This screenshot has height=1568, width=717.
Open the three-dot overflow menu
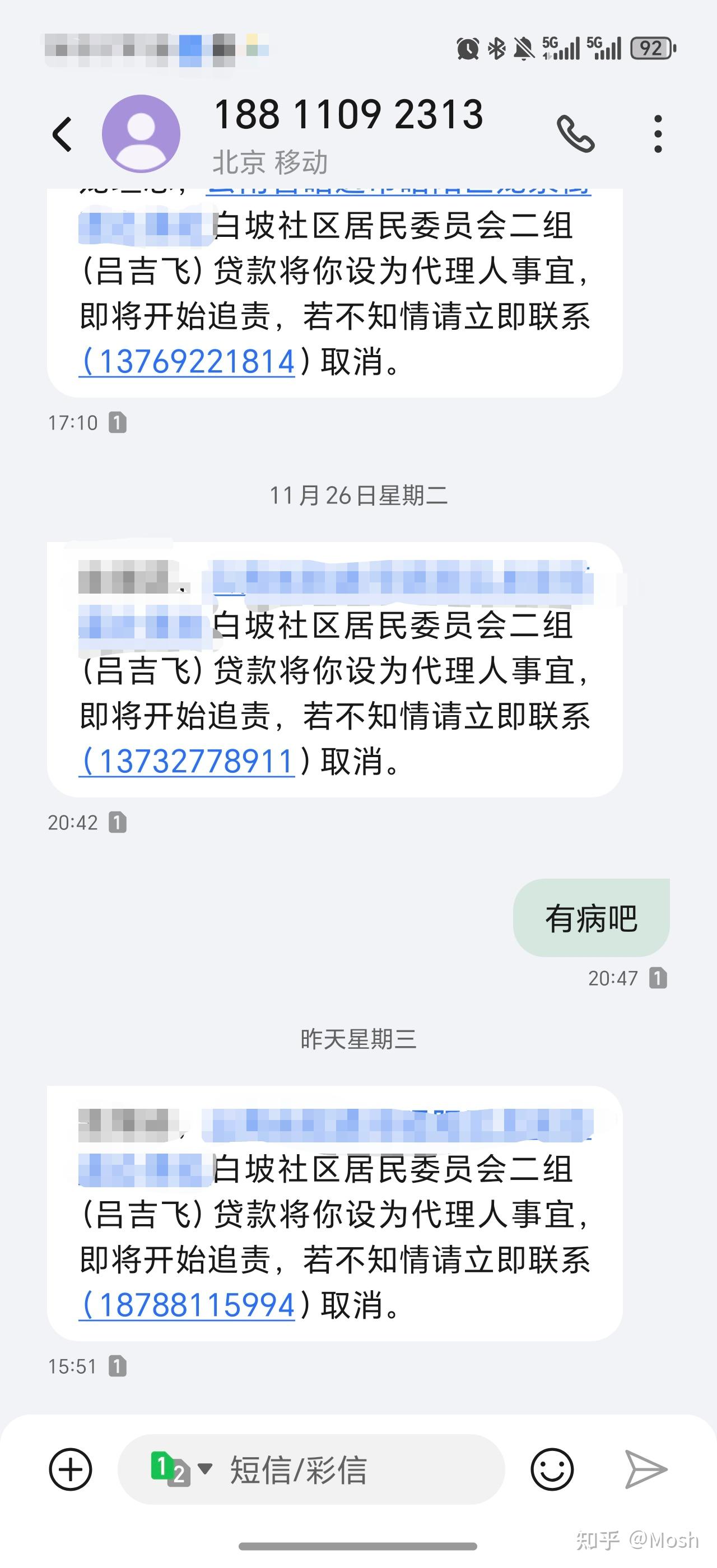[x=658, y=133]
